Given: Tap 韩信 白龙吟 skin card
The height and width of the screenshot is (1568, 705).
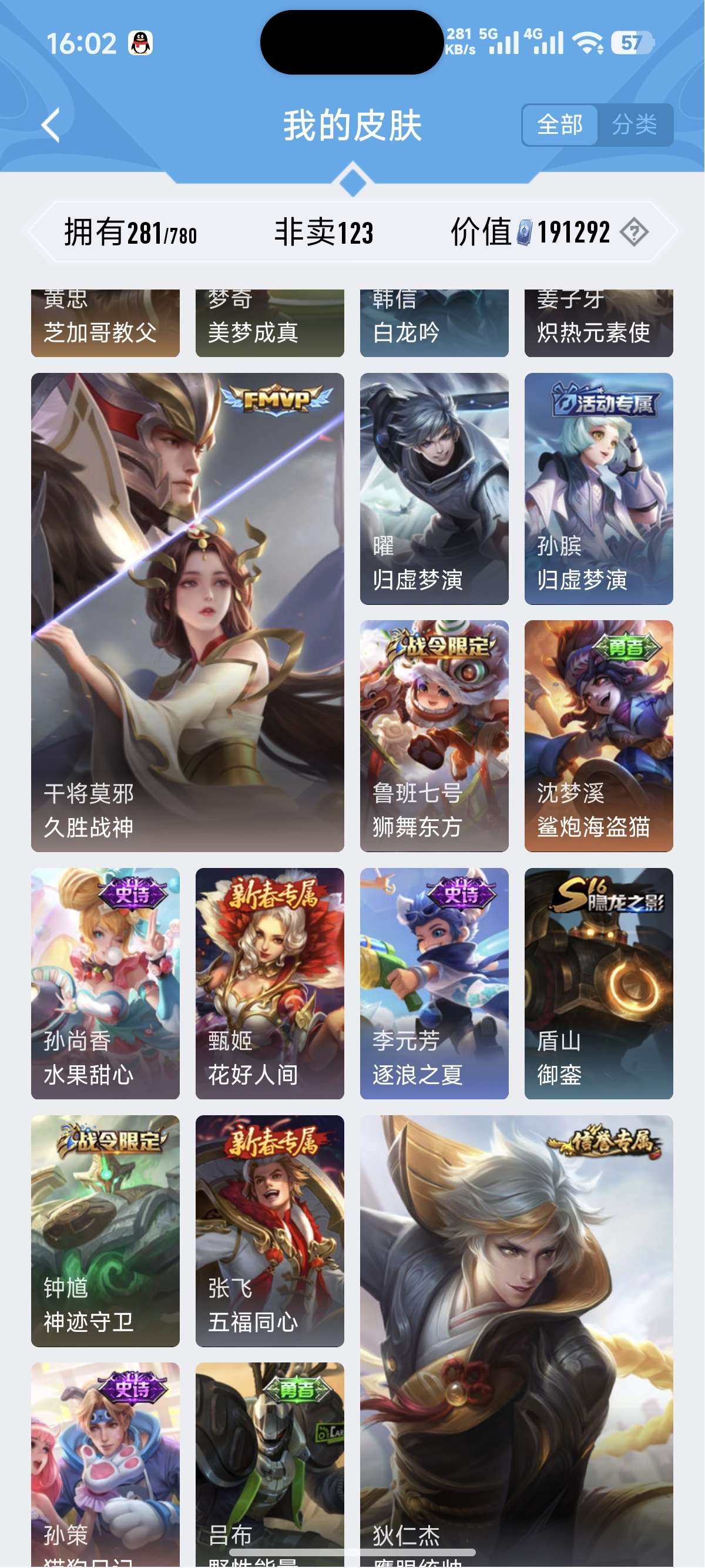Looking at the screenshot, I should [x=434, y=323].
